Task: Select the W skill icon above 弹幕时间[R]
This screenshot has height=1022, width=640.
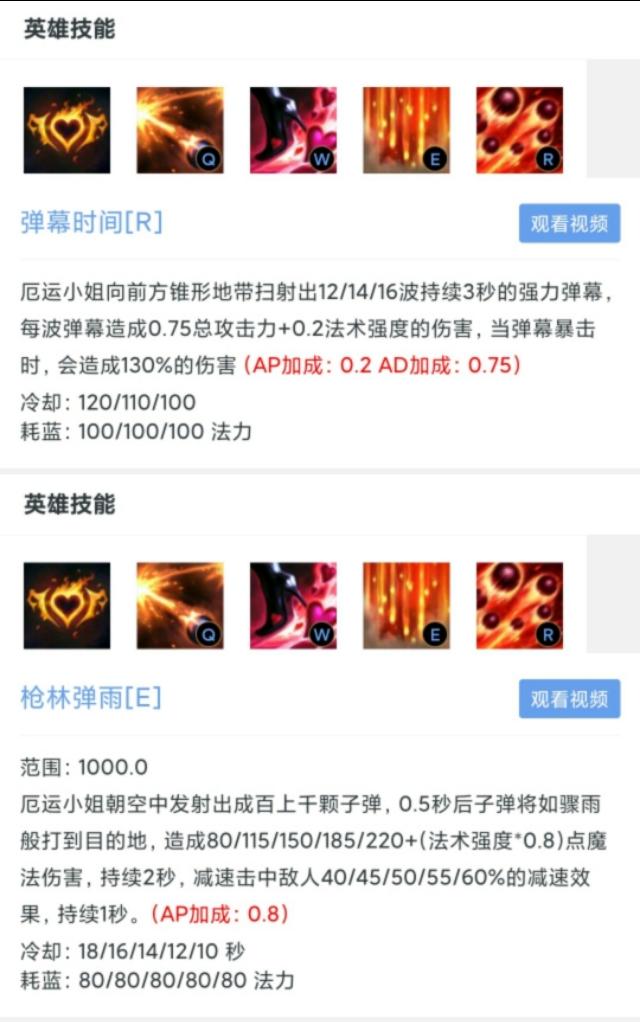Action: click(293, 130)
